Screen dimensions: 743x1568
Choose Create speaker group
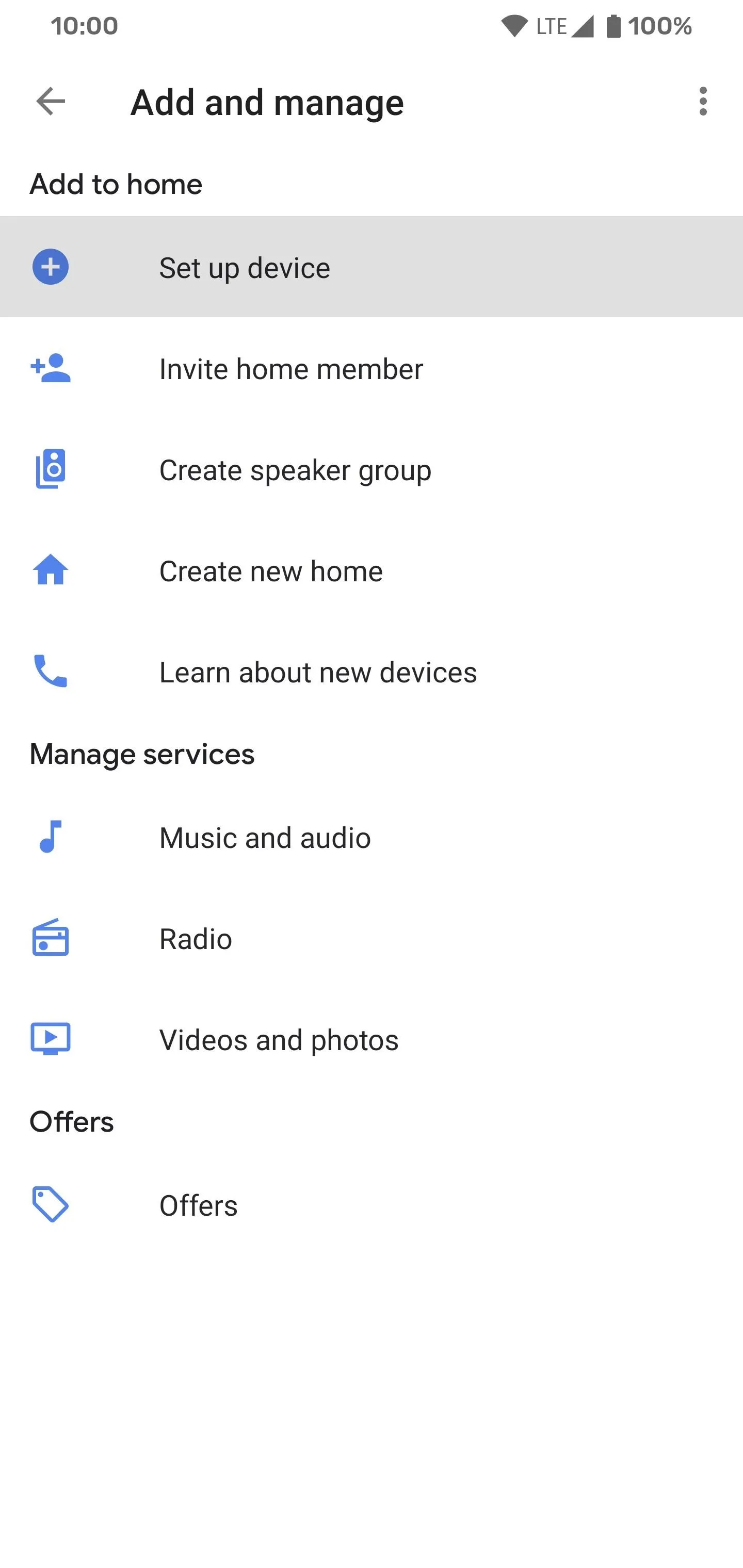(372, 469)
